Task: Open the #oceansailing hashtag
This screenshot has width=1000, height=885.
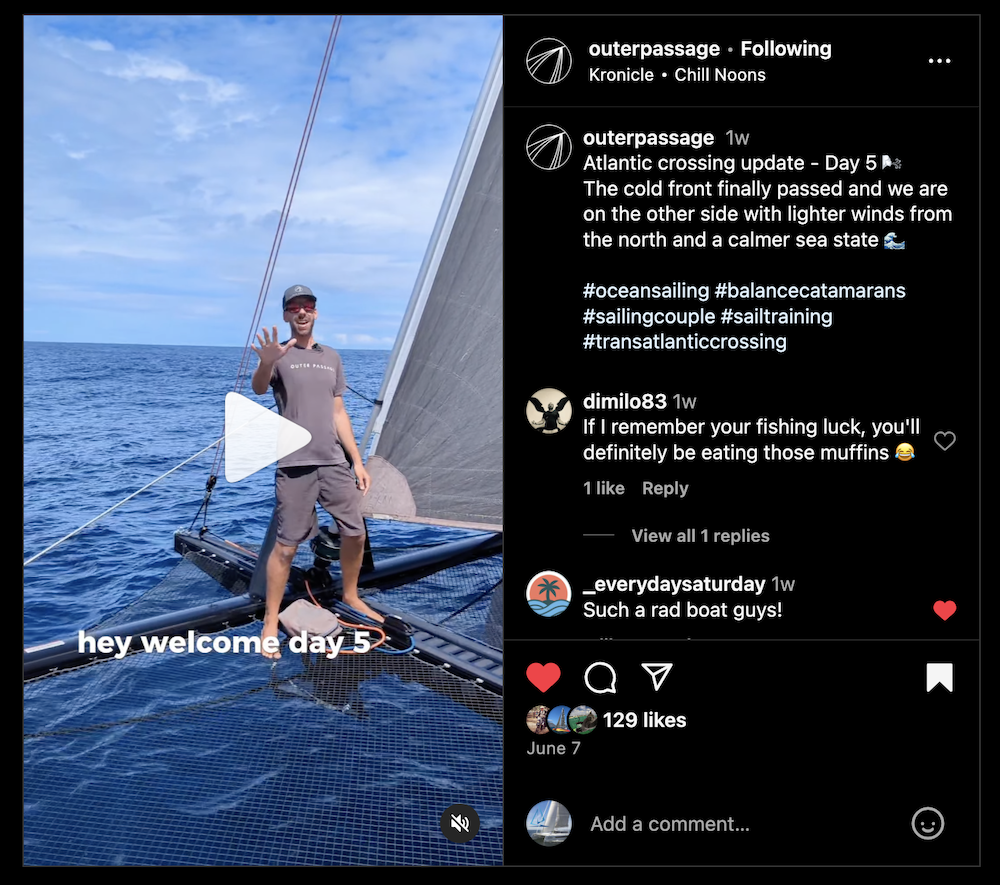Action: (646, 291)
